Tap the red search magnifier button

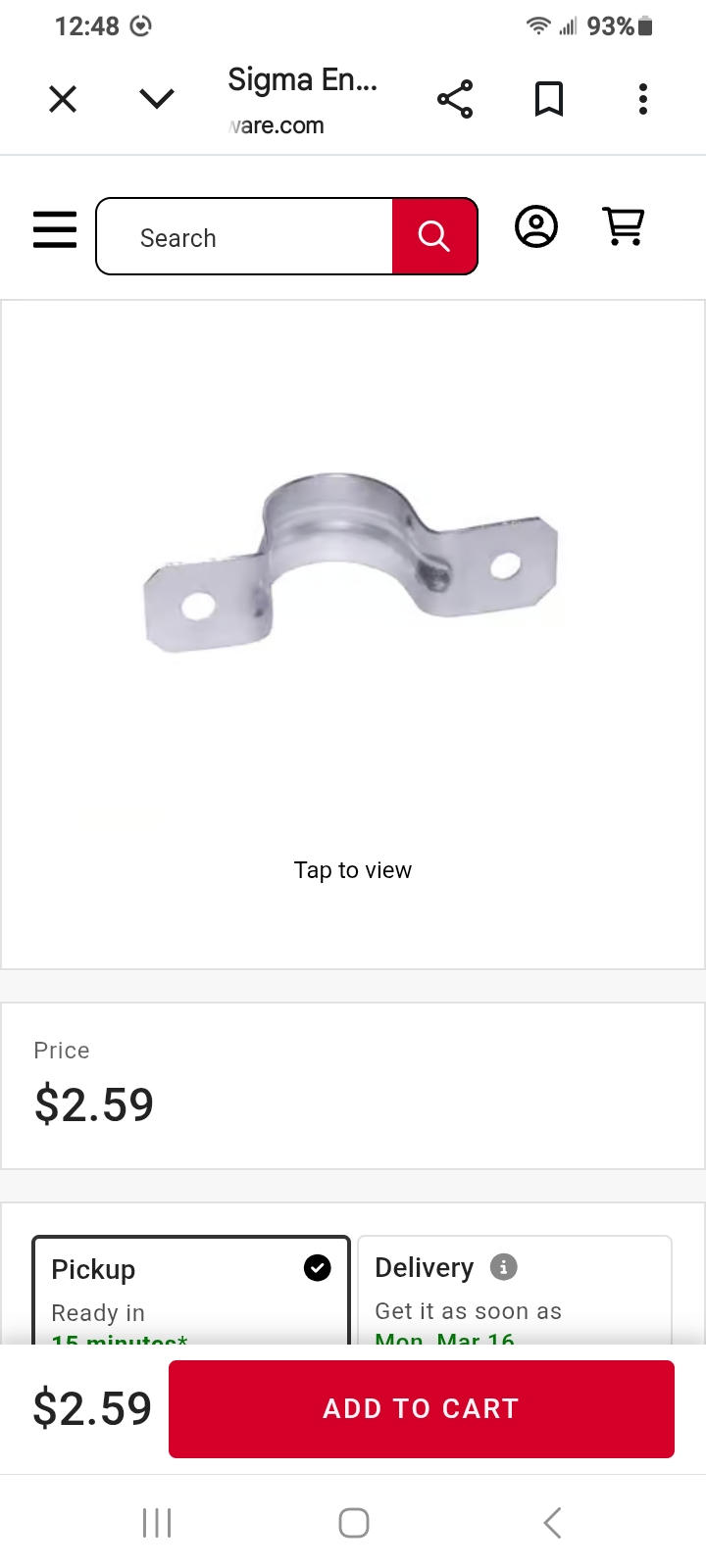[433, 237]
